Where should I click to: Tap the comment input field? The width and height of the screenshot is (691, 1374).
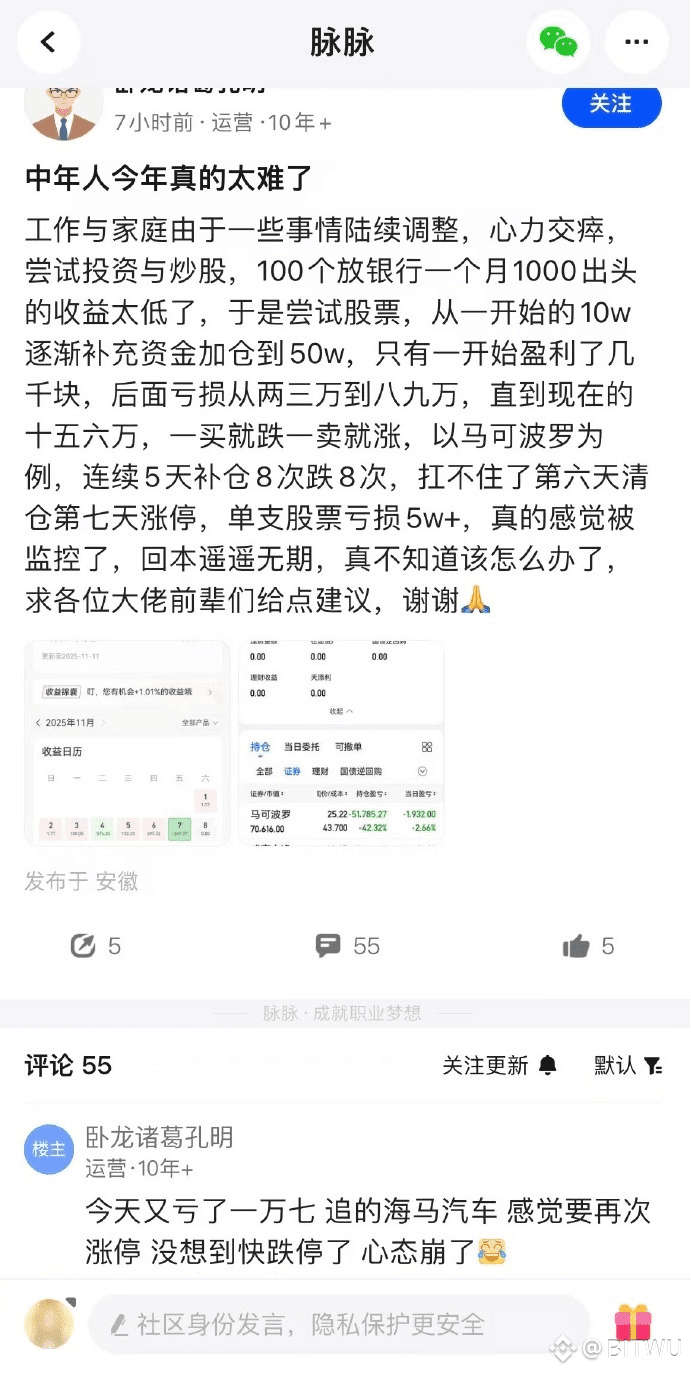coord(340,1324)
